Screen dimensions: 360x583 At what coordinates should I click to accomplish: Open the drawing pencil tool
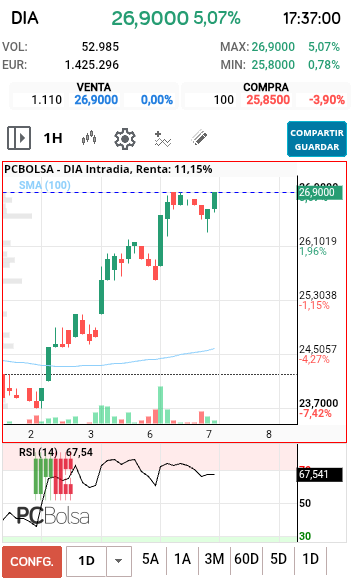199,138
